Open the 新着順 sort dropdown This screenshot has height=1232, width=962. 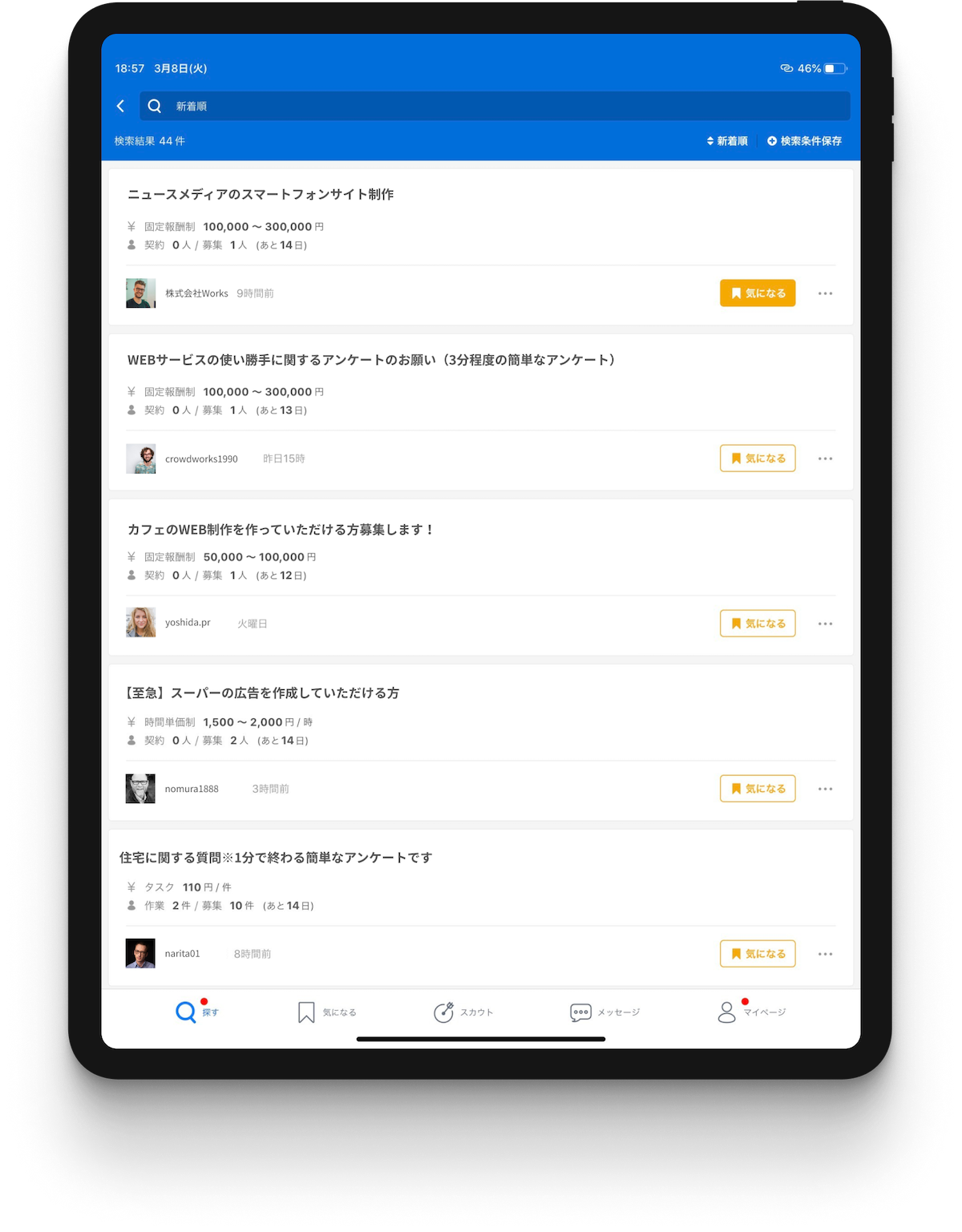pyautogui.click(x=727, y=141)
